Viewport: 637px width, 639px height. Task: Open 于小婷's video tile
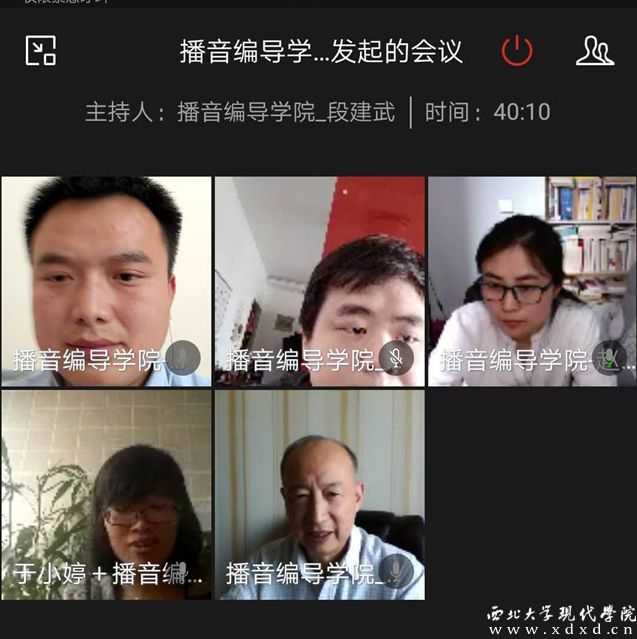pos(106,494)
